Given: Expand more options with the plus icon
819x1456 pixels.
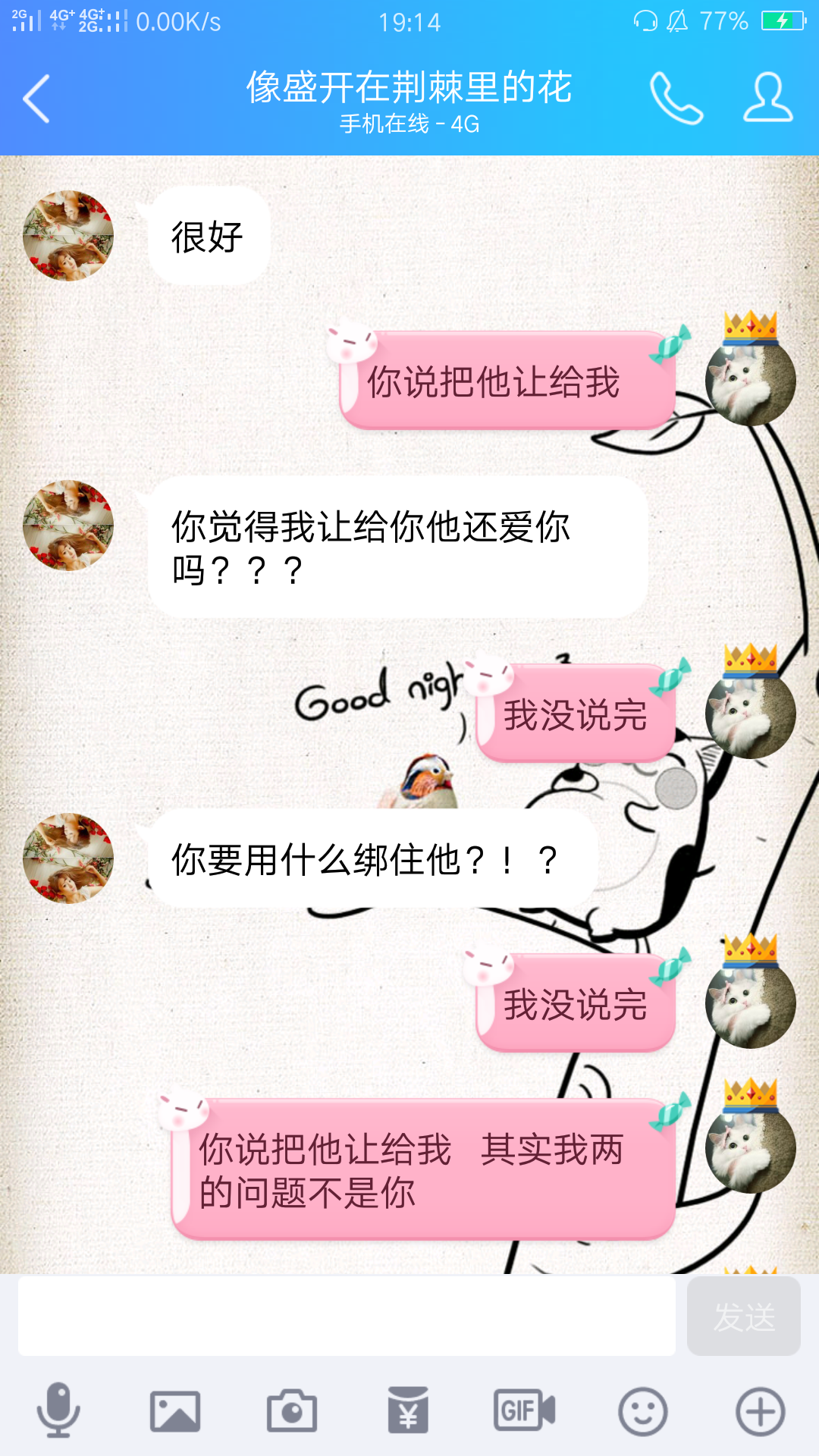Looking at the screenshot, I should (x=760, y=1410).
